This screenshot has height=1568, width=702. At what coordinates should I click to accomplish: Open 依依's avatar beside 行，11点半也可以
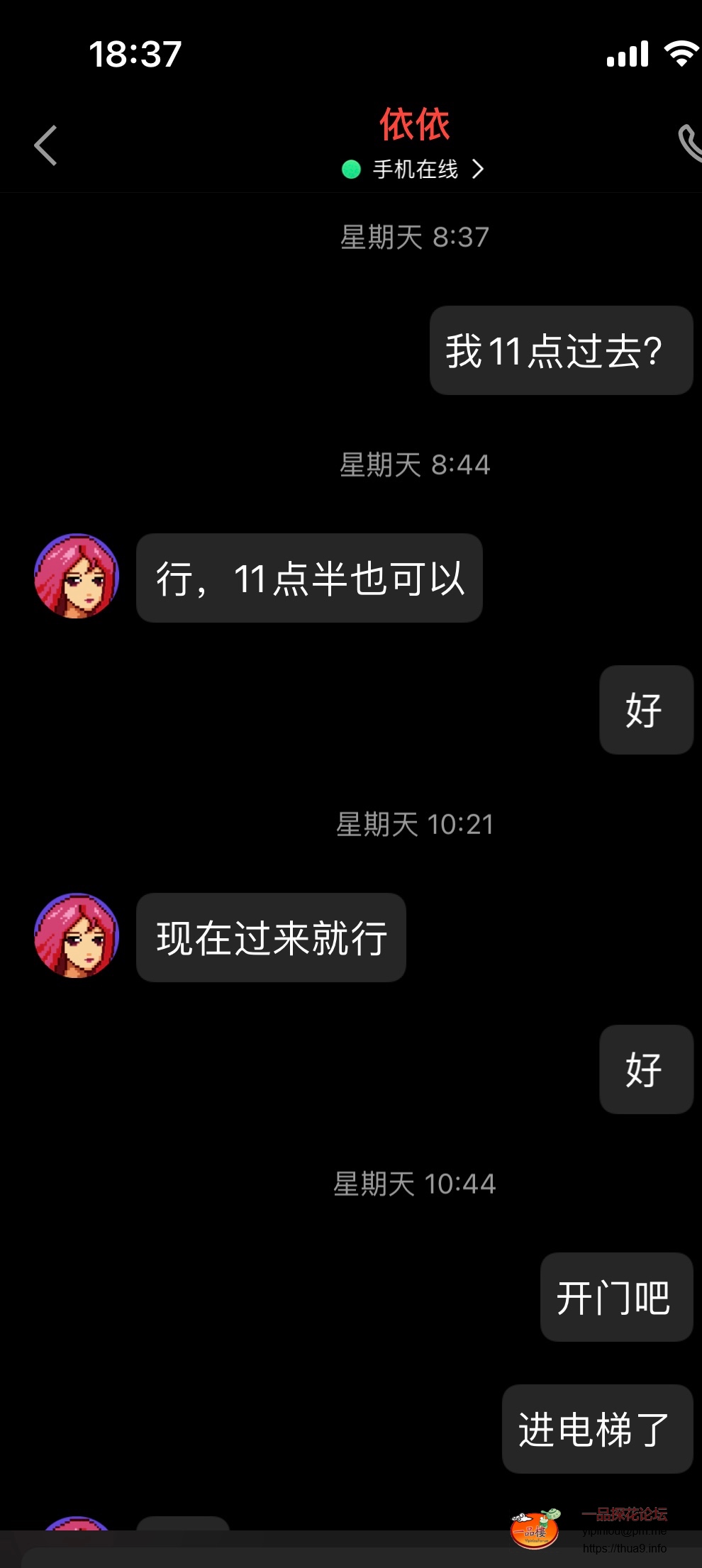[77, 577]
